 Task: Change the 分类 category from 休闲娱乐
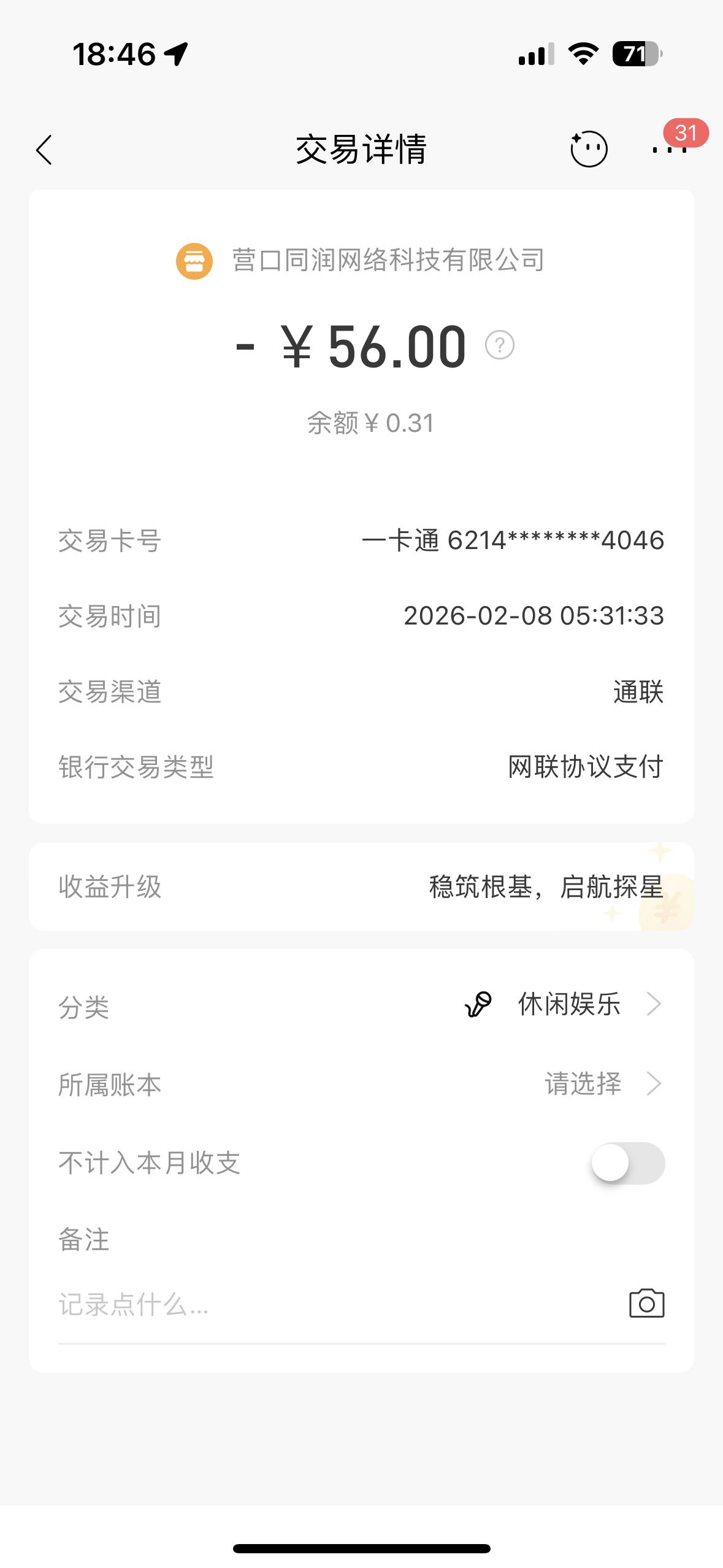pyautogui.click(x=361, y=1005)
